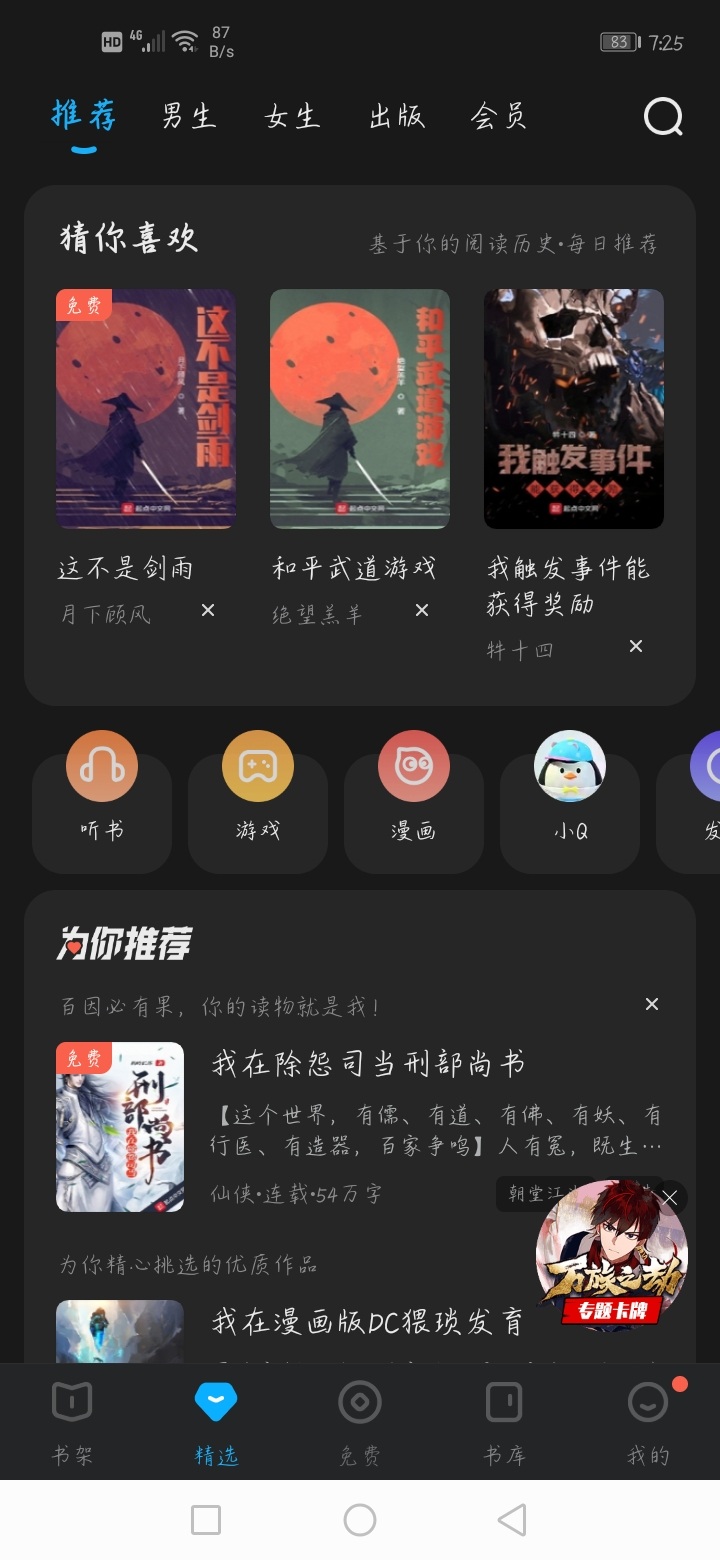Image resolution: width=720 pixels, height=1560 pixels.
Task: Open the 漫画 shortcut
Action: click(414, 802)
